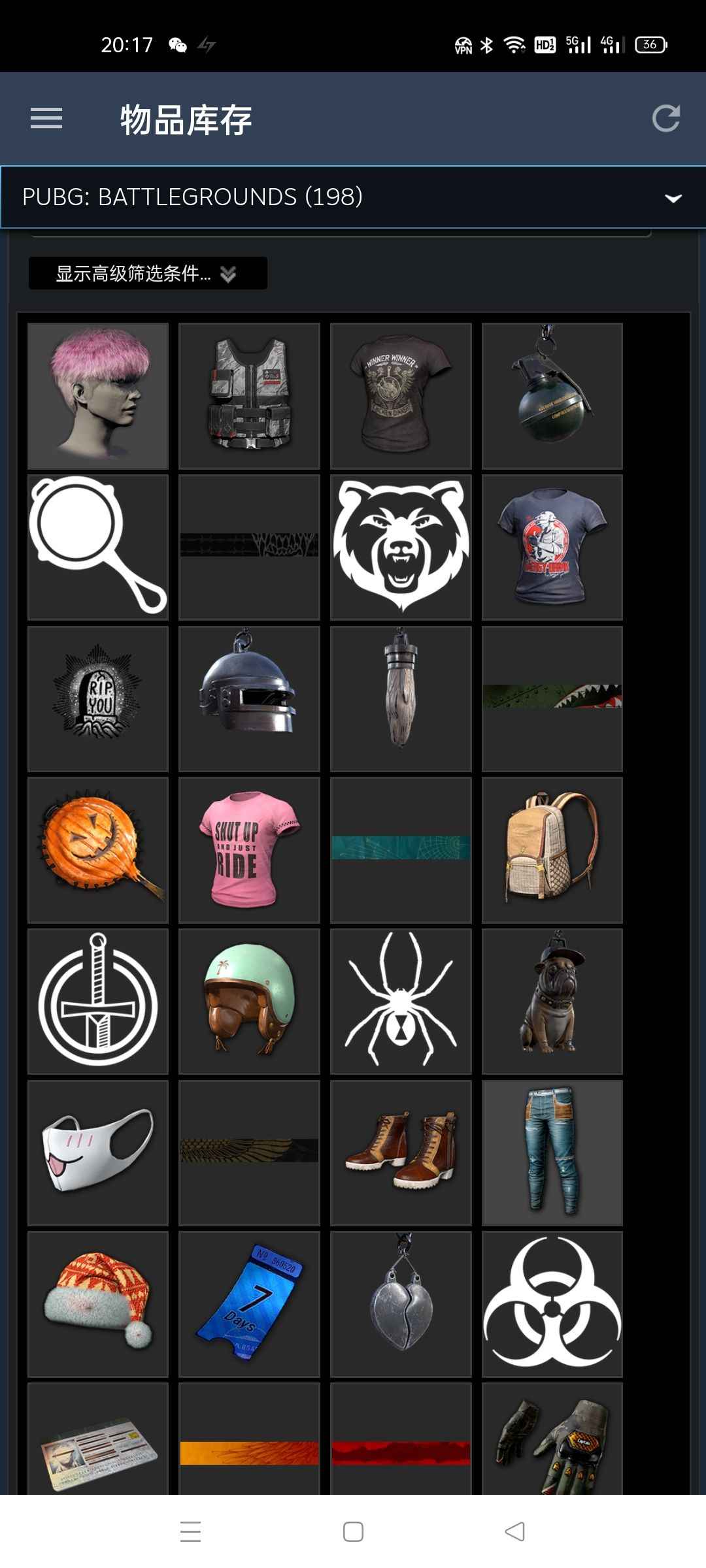Open the frying pan emblem item

coord(98,547)
